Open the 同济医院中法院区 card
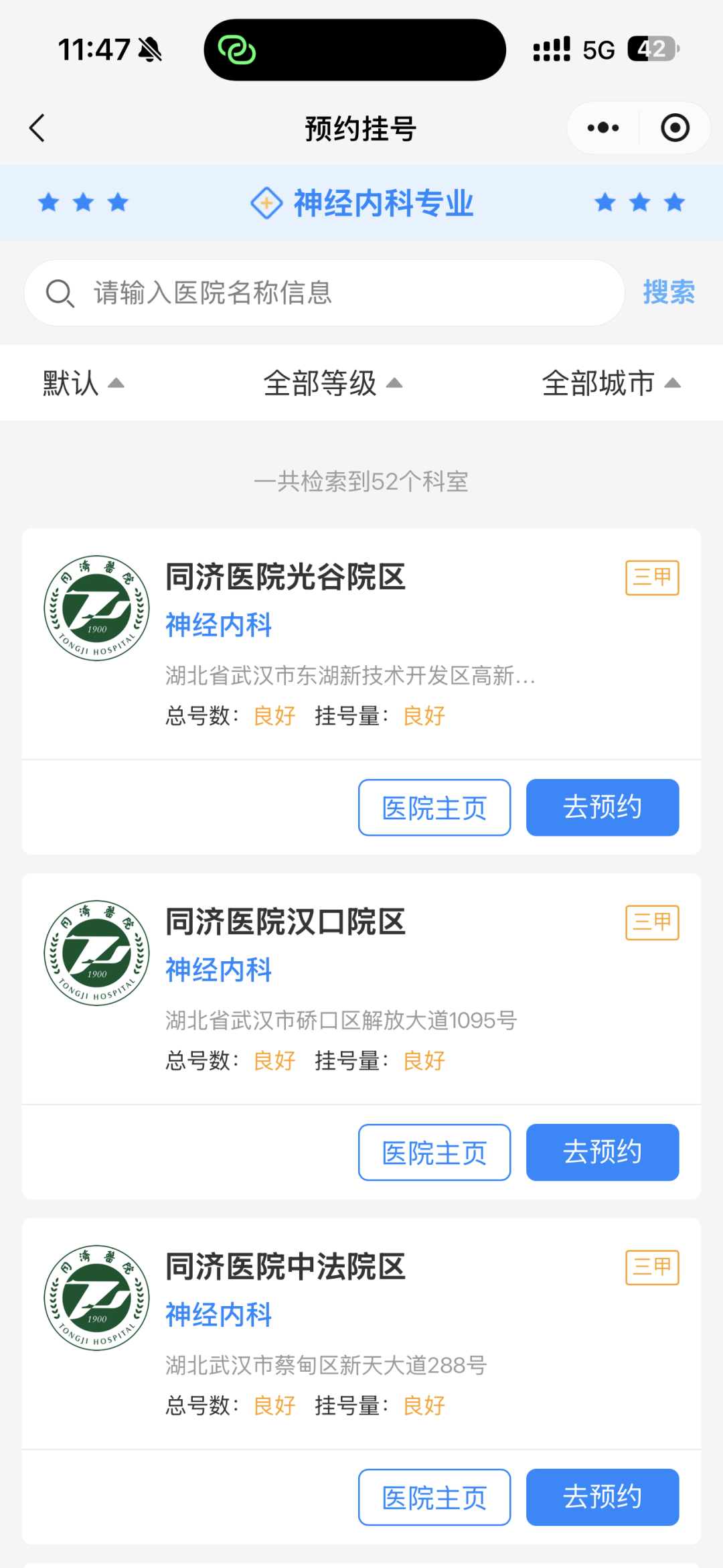Image resolution: width=723 pixels, height=1568 pixels. pos(361,1333)
